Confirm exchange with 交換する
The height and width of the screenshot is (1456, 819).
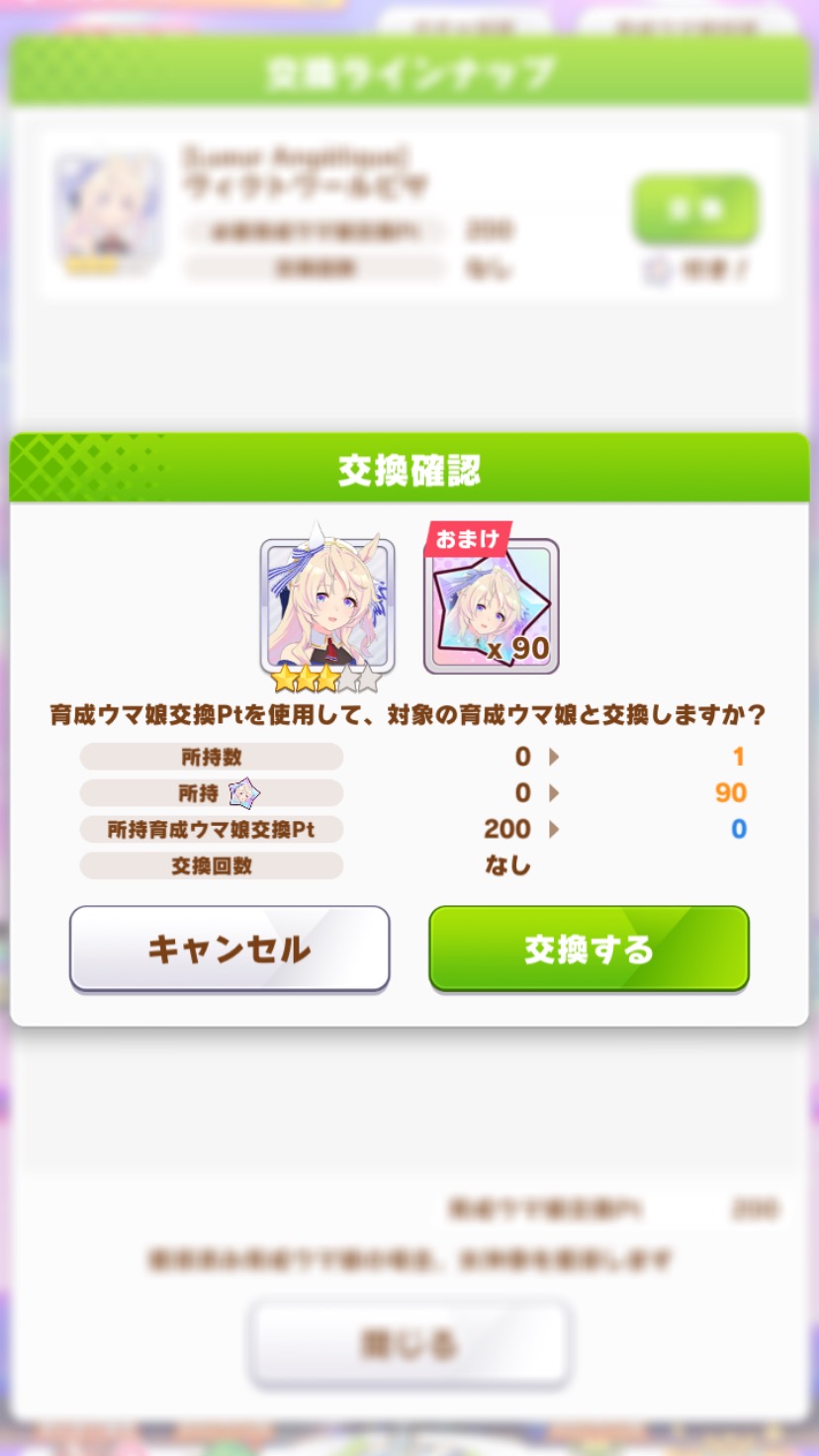coord(589,949)
